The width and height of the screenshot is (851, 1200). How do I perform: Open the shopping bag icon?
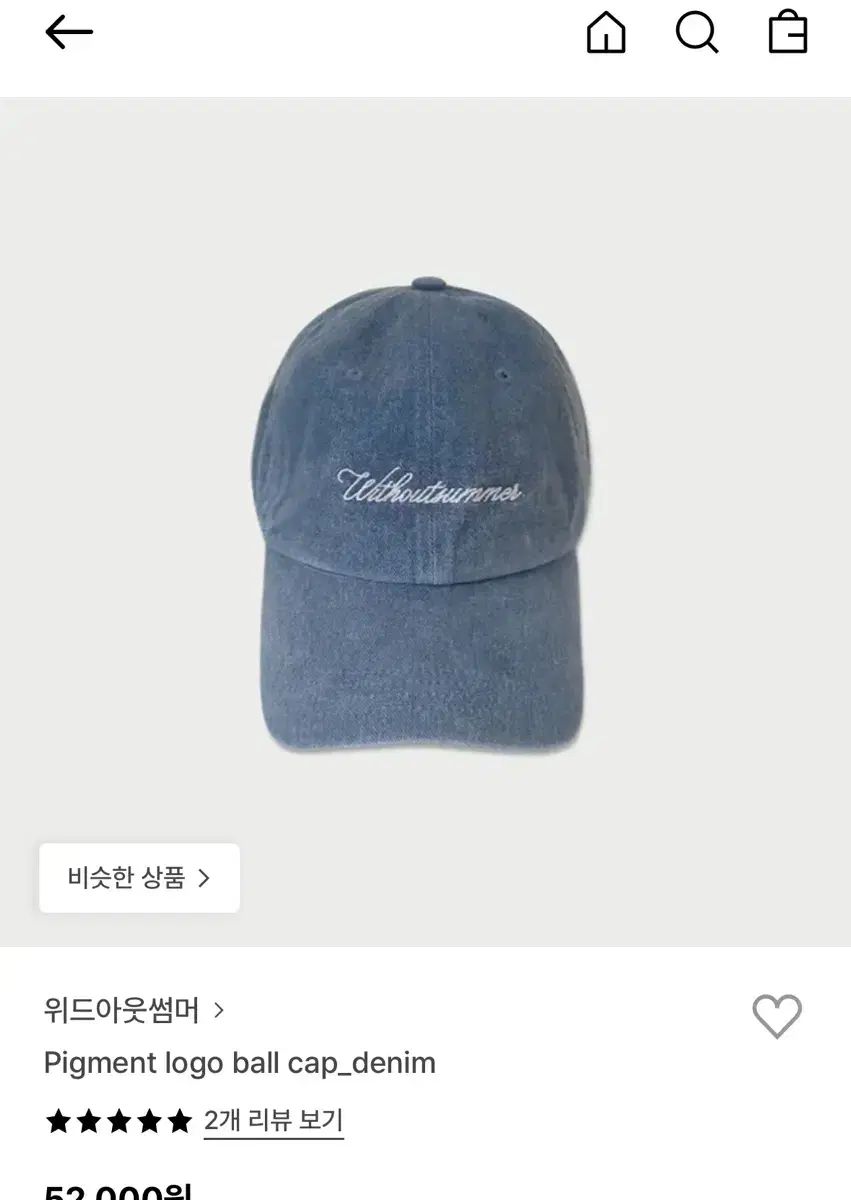[x=789, y=33]
